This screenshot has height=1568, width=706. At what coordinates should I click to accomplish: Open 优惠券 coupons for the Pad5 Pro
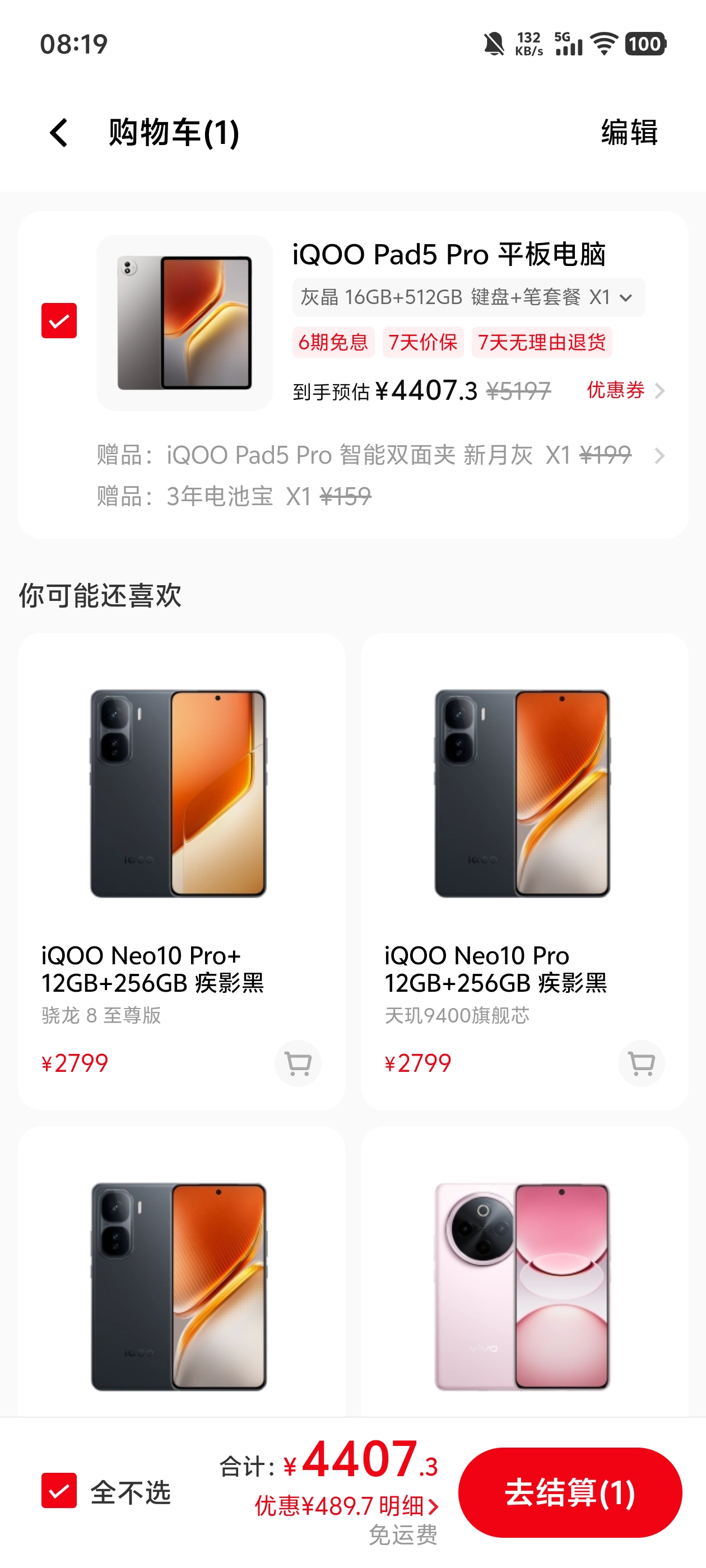[x=624, y=390]
